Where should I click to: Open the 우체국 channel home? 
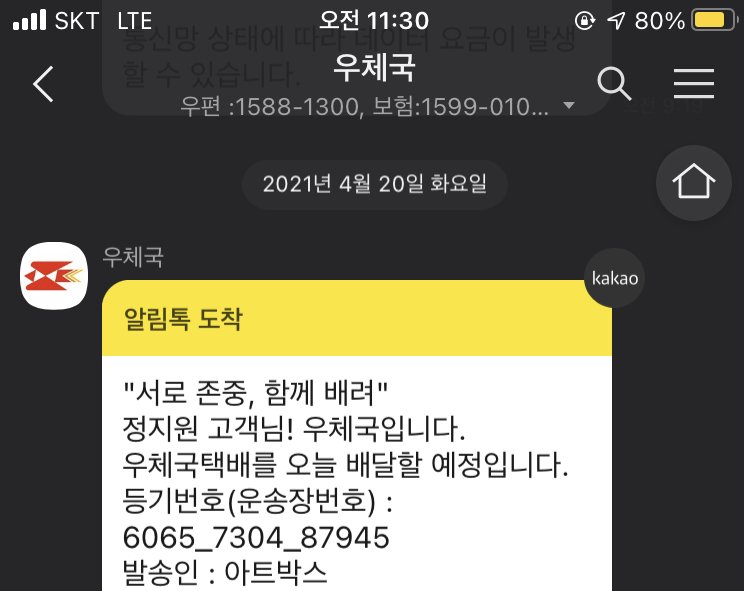pyautogui.click(x=694, y=182)
